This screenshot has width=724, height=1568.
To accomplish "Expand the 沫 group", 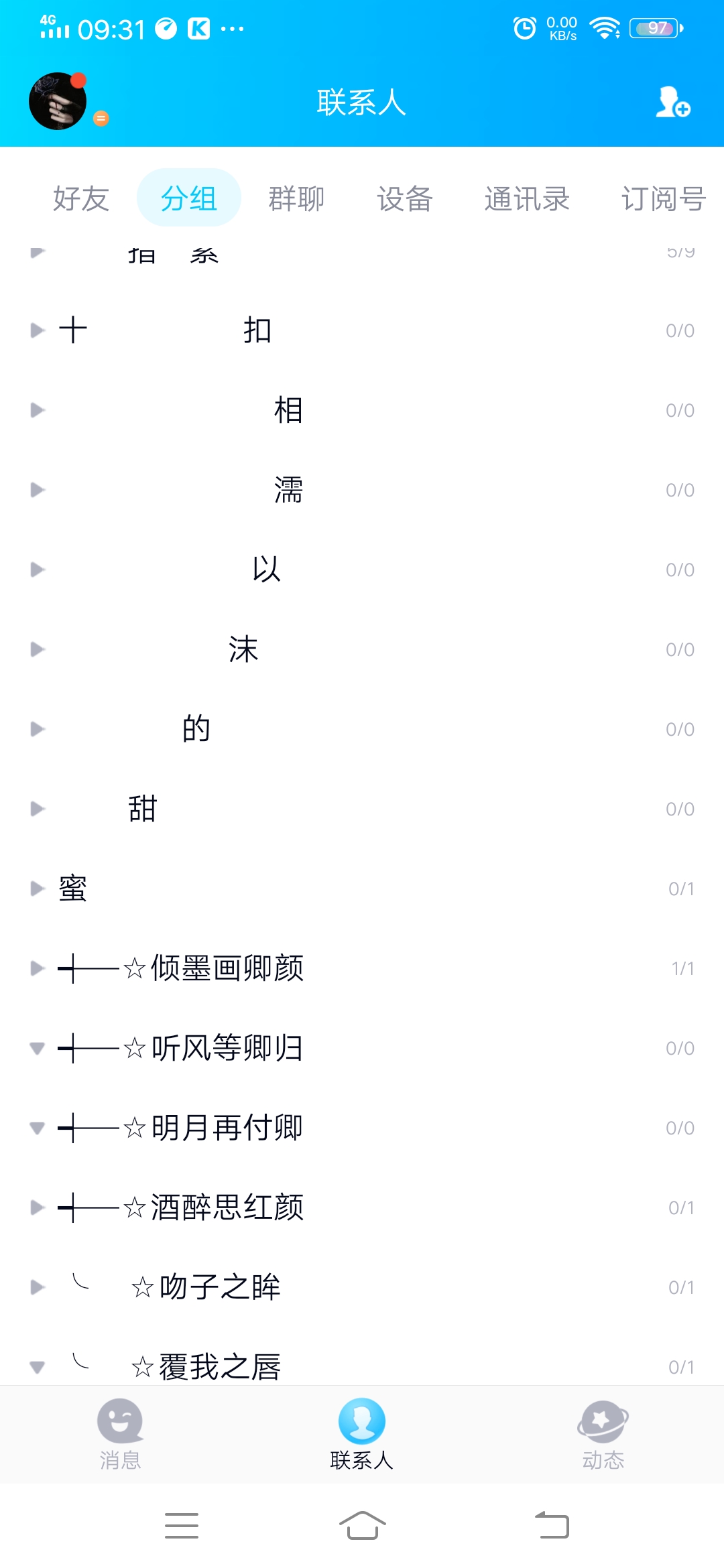I will 362,649.
